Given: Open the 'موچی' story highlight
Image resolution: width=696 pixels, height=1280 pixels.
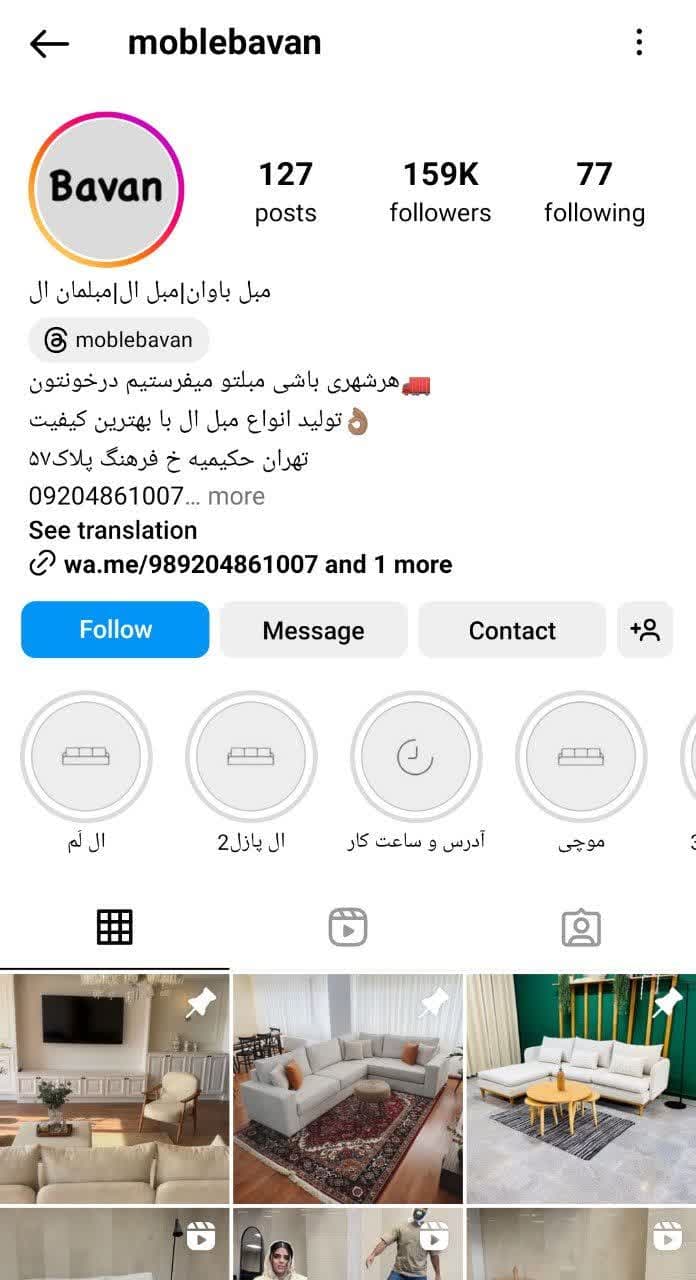Looking at the screenshot, I should pyautogui.click(x=581, y=757).
